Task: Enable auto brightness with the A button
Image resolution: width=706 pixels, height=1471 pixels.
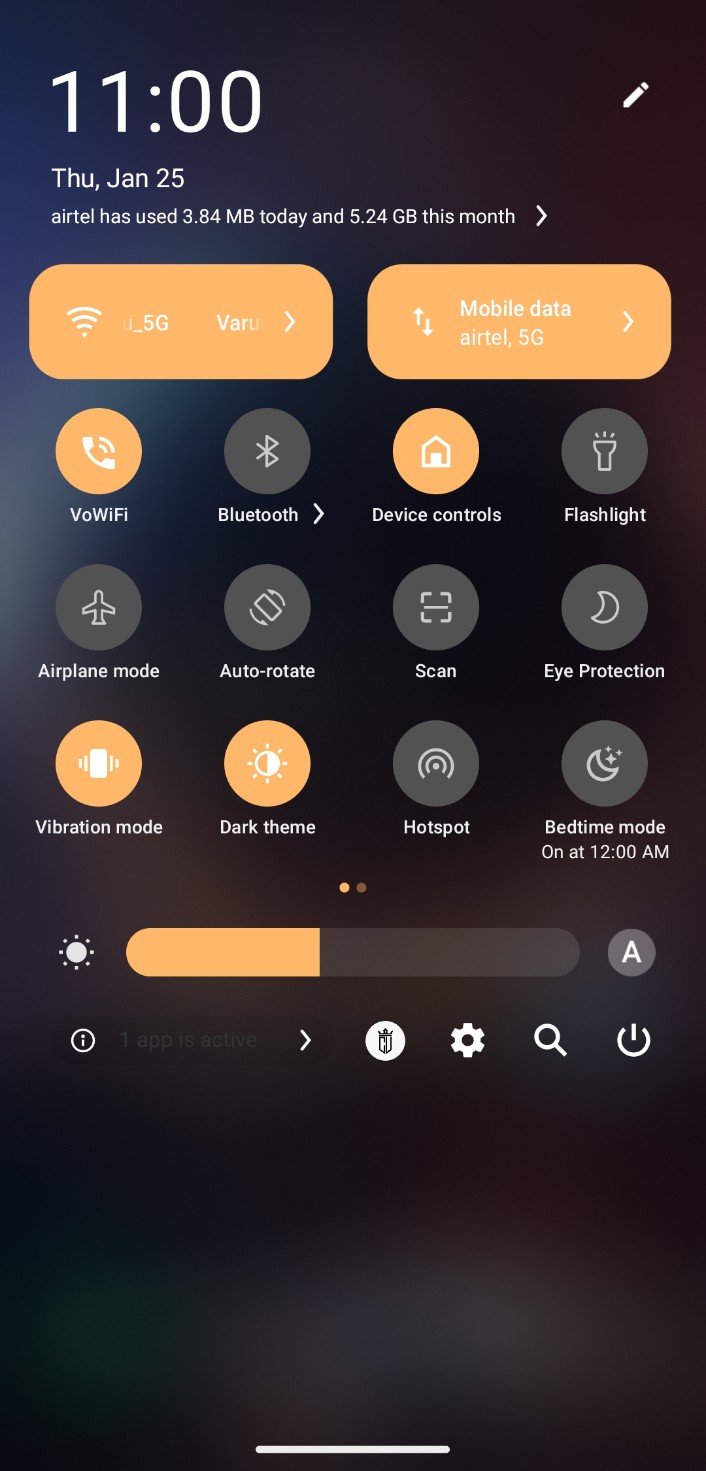Action: (x=631, y=953)
